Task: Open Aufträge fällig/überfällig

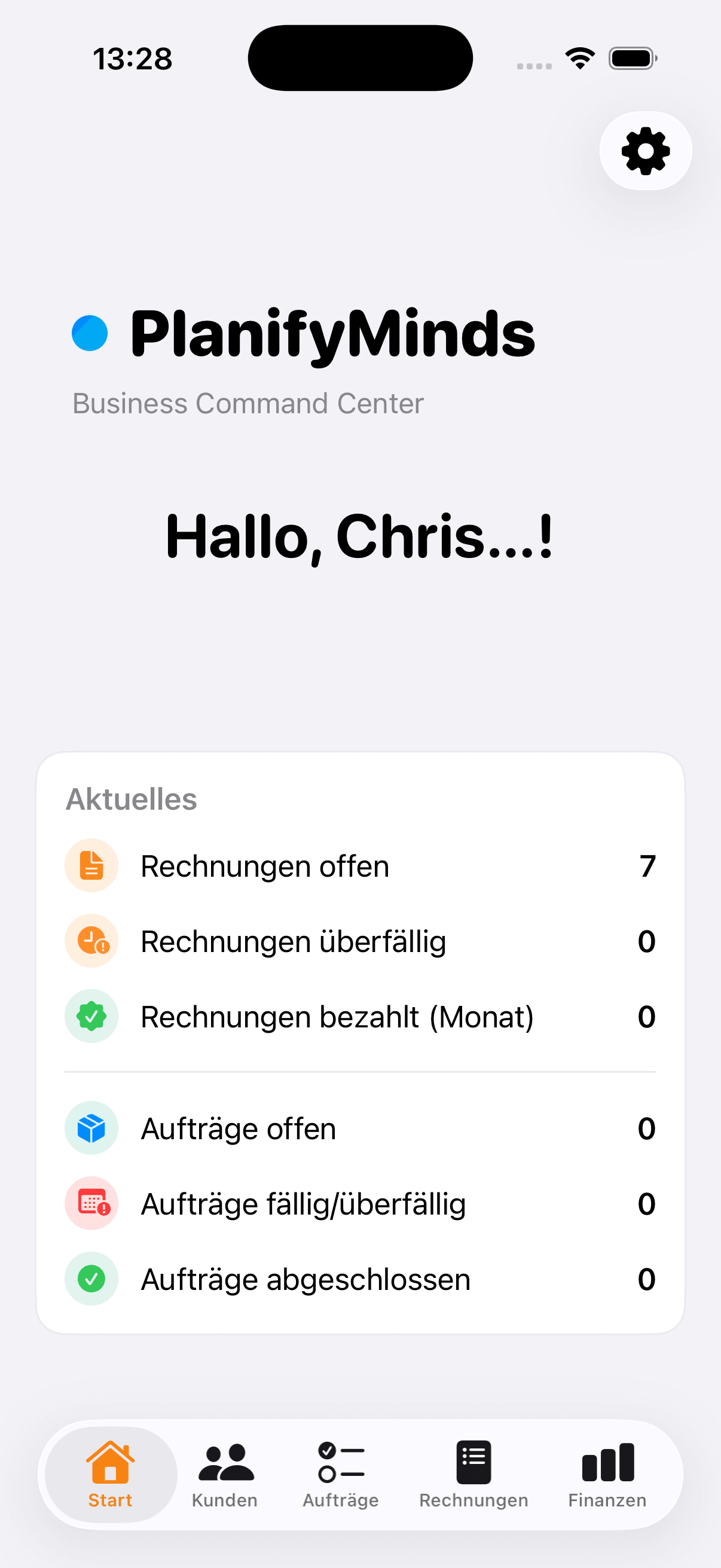Action: [x=360, y=1203]
